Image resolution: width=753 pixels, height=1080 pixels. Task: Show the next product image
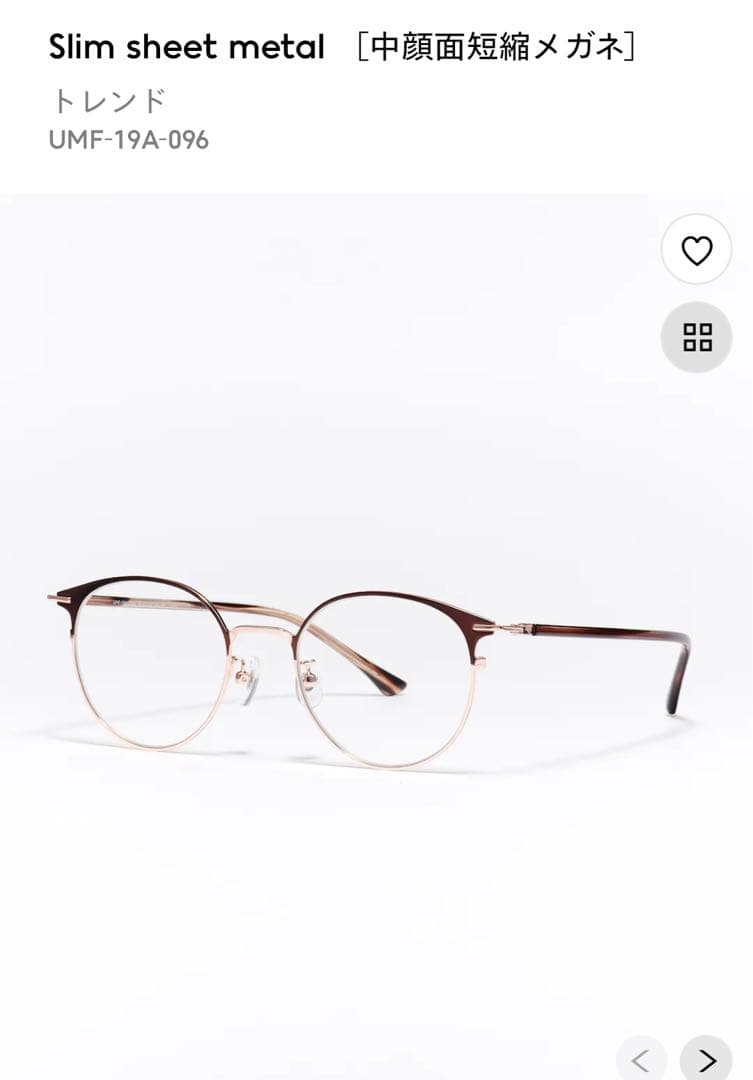[x=707, y=1060]
